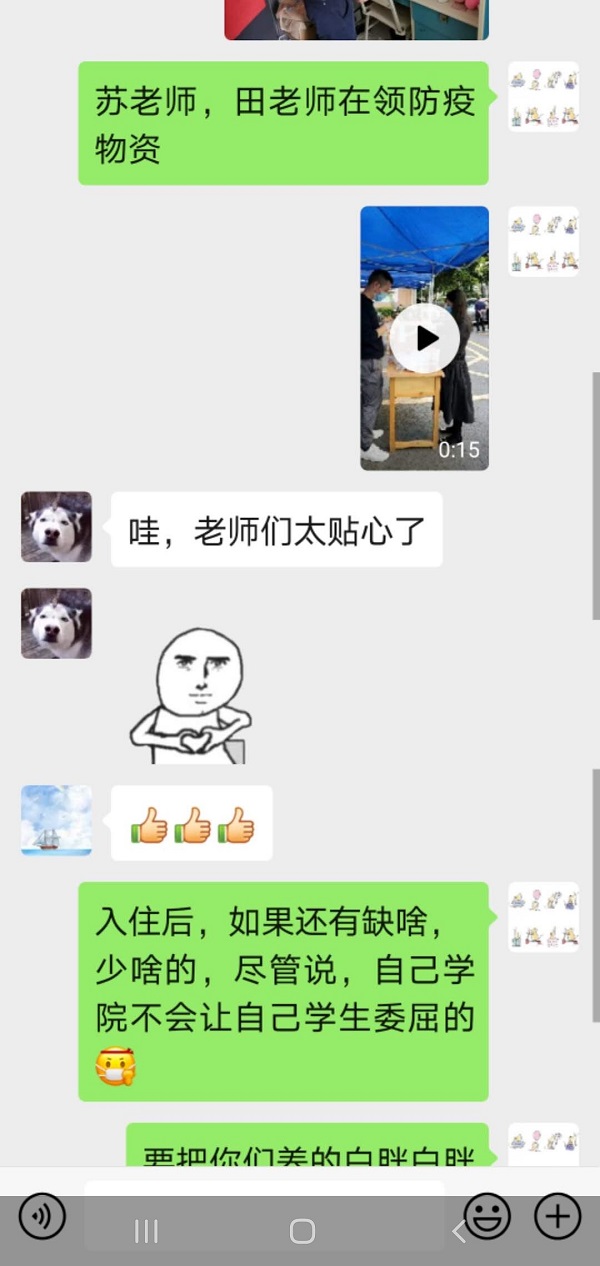The image size is (600, 1266).
Task: Open the sailboat avatar profile
Action: point(56,820)
